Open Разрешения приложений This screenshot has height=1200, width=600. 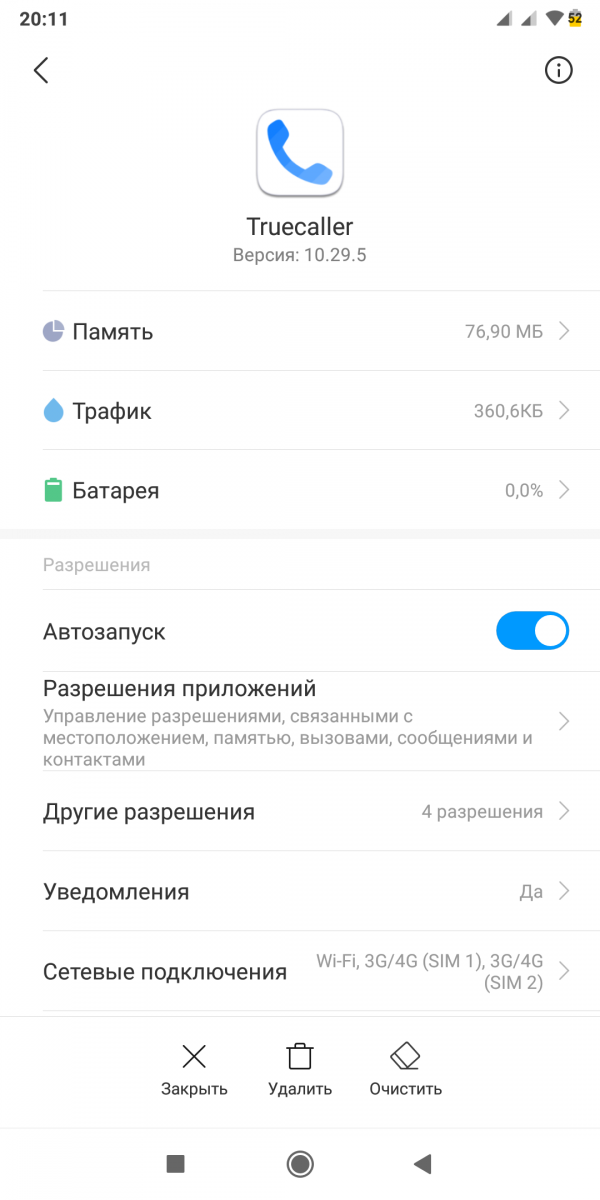[x=300, y=721]
